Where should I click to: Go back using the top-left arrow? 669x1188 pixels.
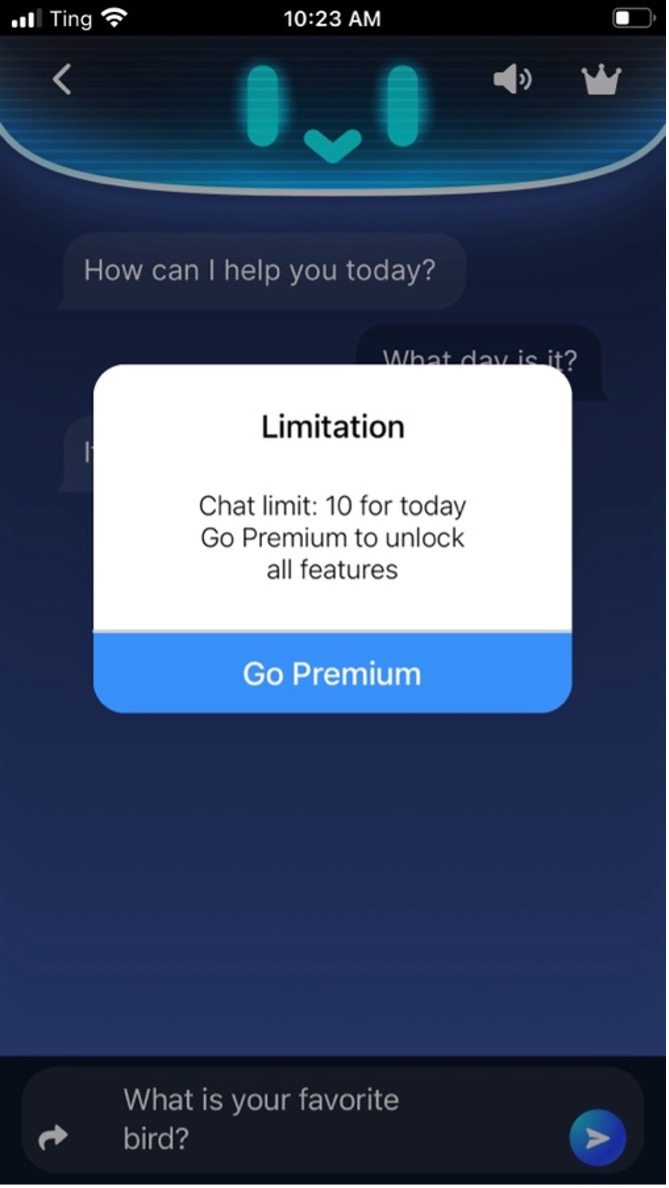pos(62,79)
